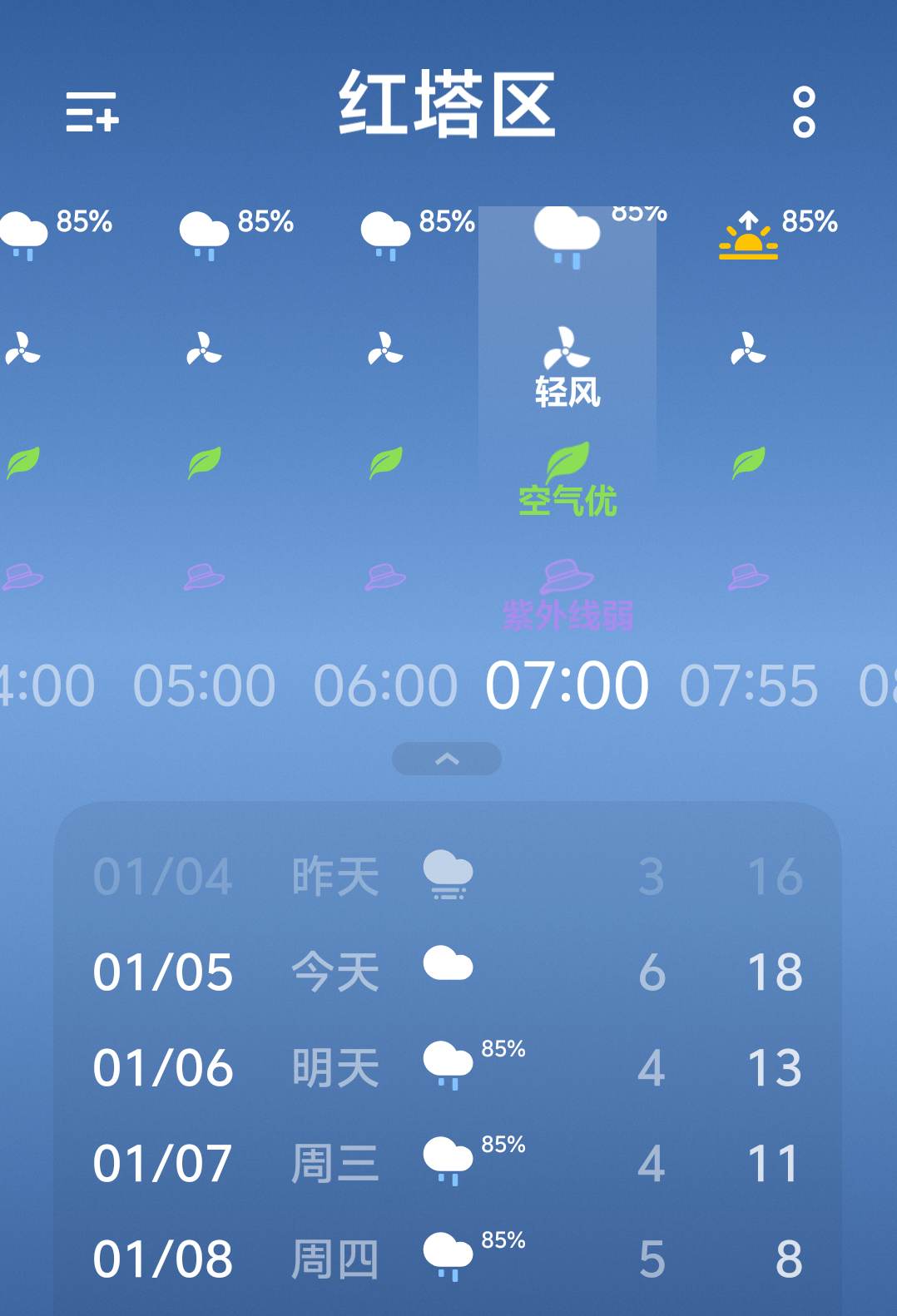The width and height of the screenshot is (897, 1316).
Task: Open today's 01/05 forecast row
Action: [448, 972]
